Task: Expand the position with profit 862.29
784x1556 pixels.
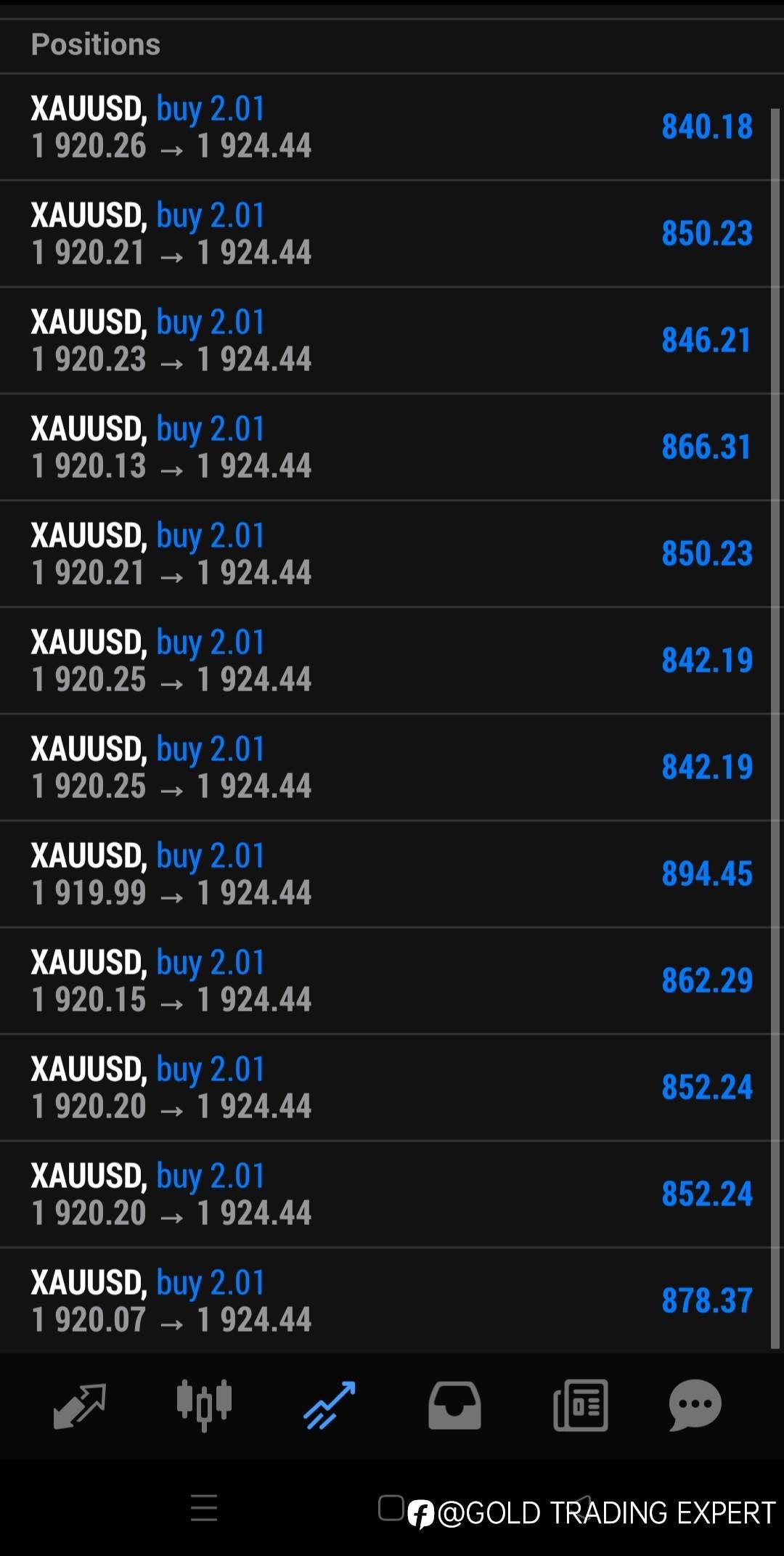Action: [385, 981]
